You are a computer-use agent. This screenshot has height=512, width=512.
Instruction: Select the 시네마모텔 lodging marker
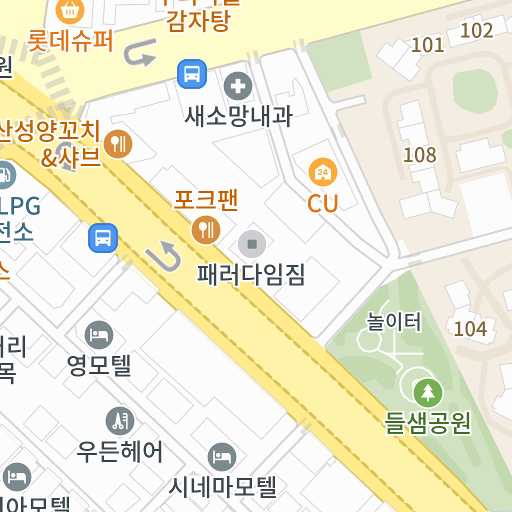[x=222, y=457]
